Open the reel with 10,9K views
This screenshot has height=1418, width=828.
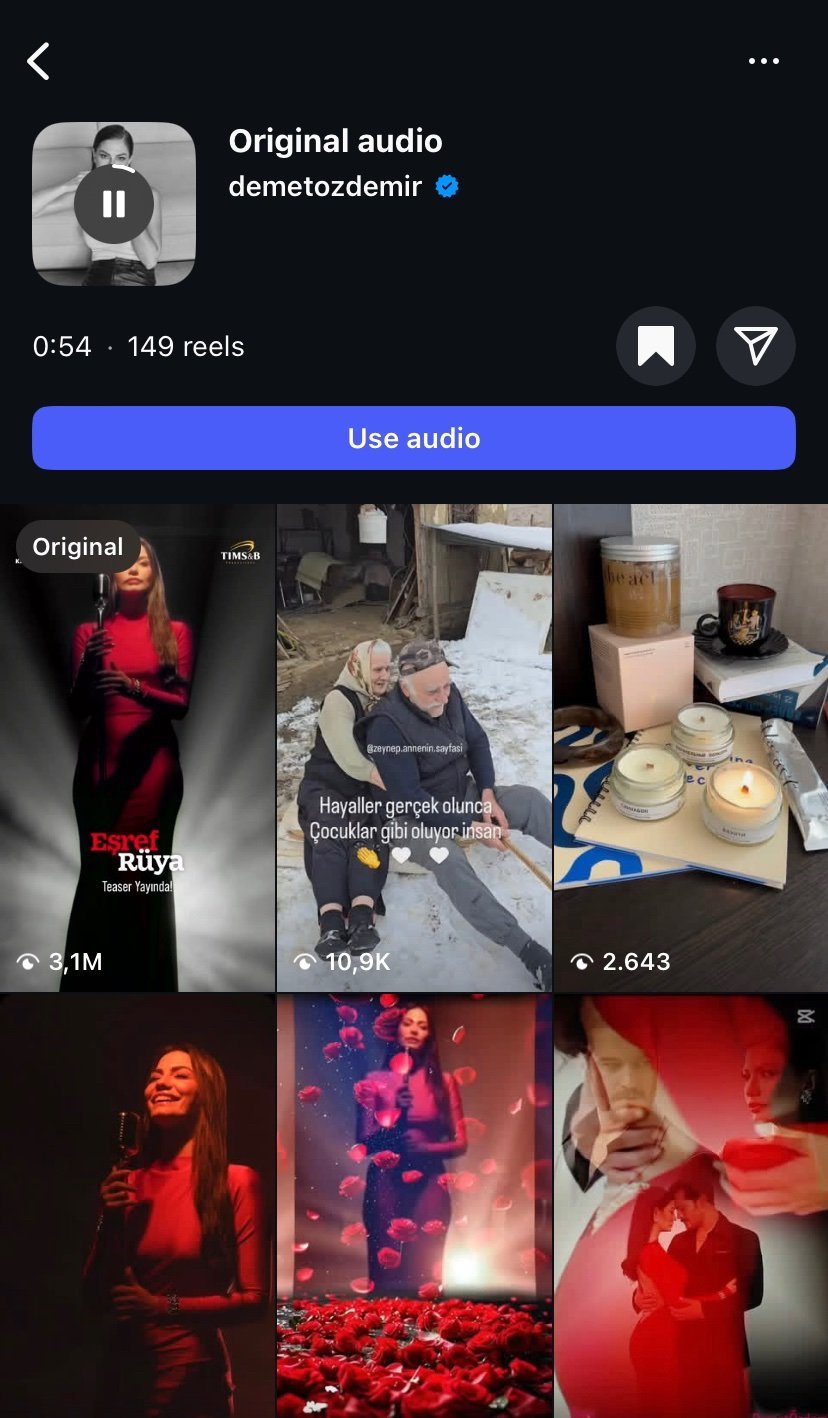(x=414, y=747)
